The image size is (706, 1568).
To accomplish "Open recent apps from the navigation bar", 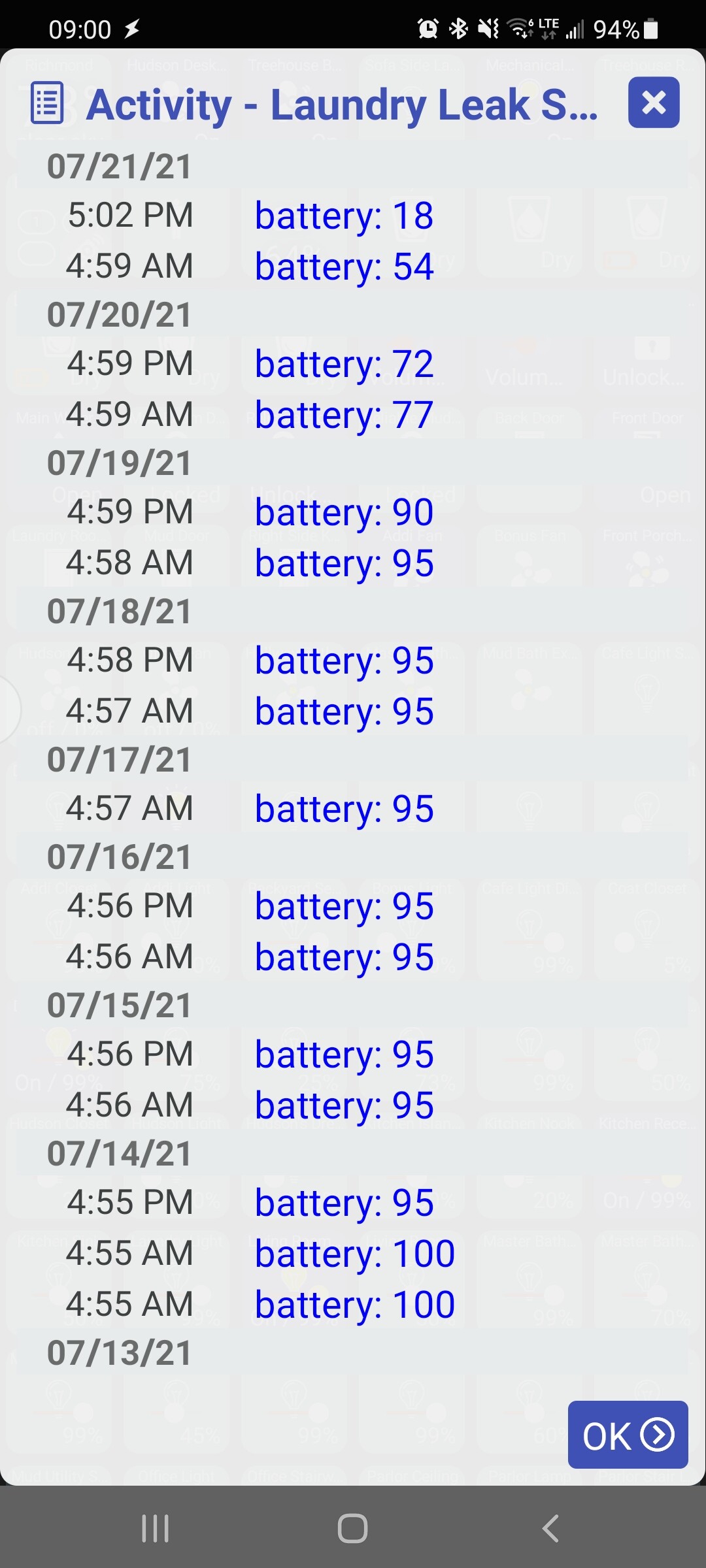I will [x=156, y=1528].
